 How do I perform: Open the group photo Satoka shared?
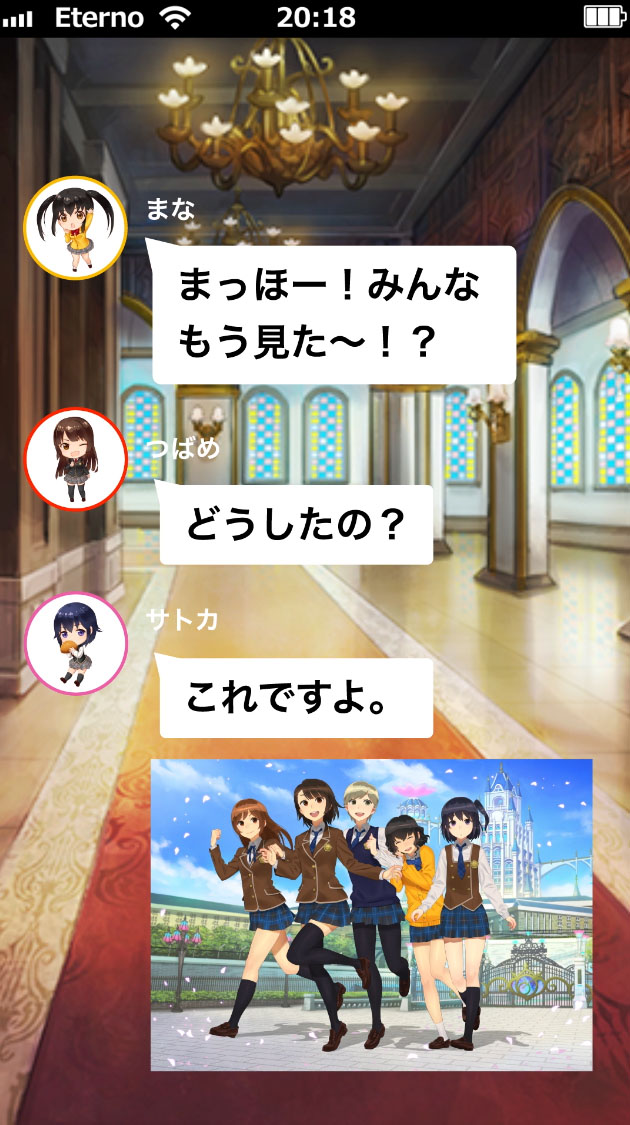pos(372,915)
